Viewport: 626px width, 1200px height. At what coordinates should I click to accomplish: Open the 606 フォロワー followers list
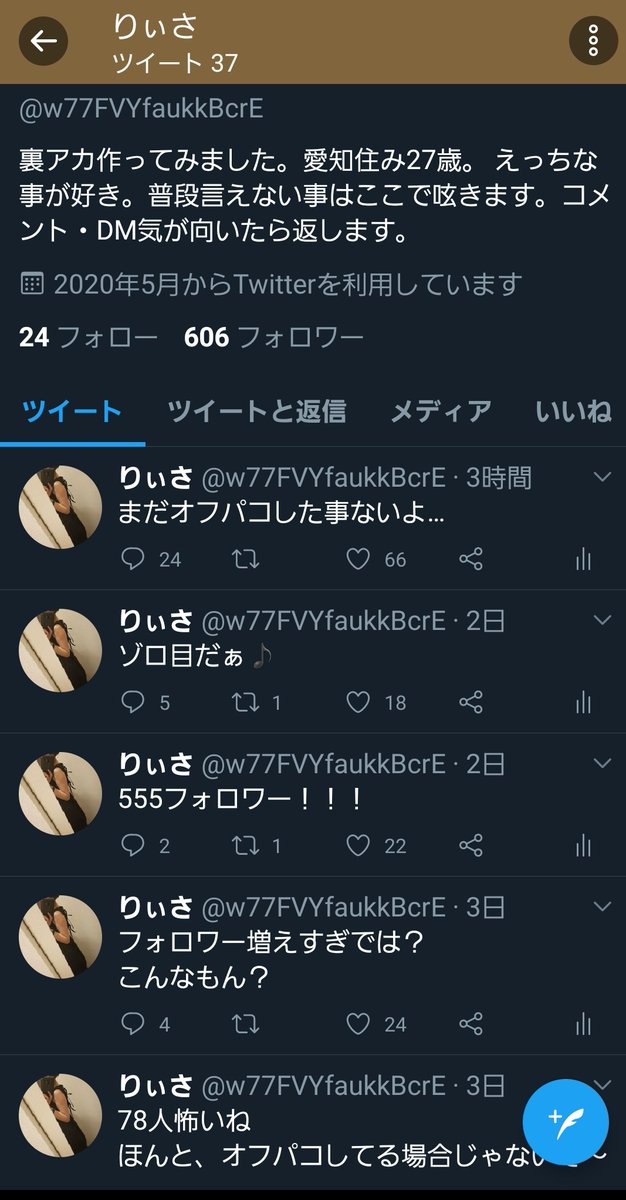pyautogui.click(x=273, y=338)
